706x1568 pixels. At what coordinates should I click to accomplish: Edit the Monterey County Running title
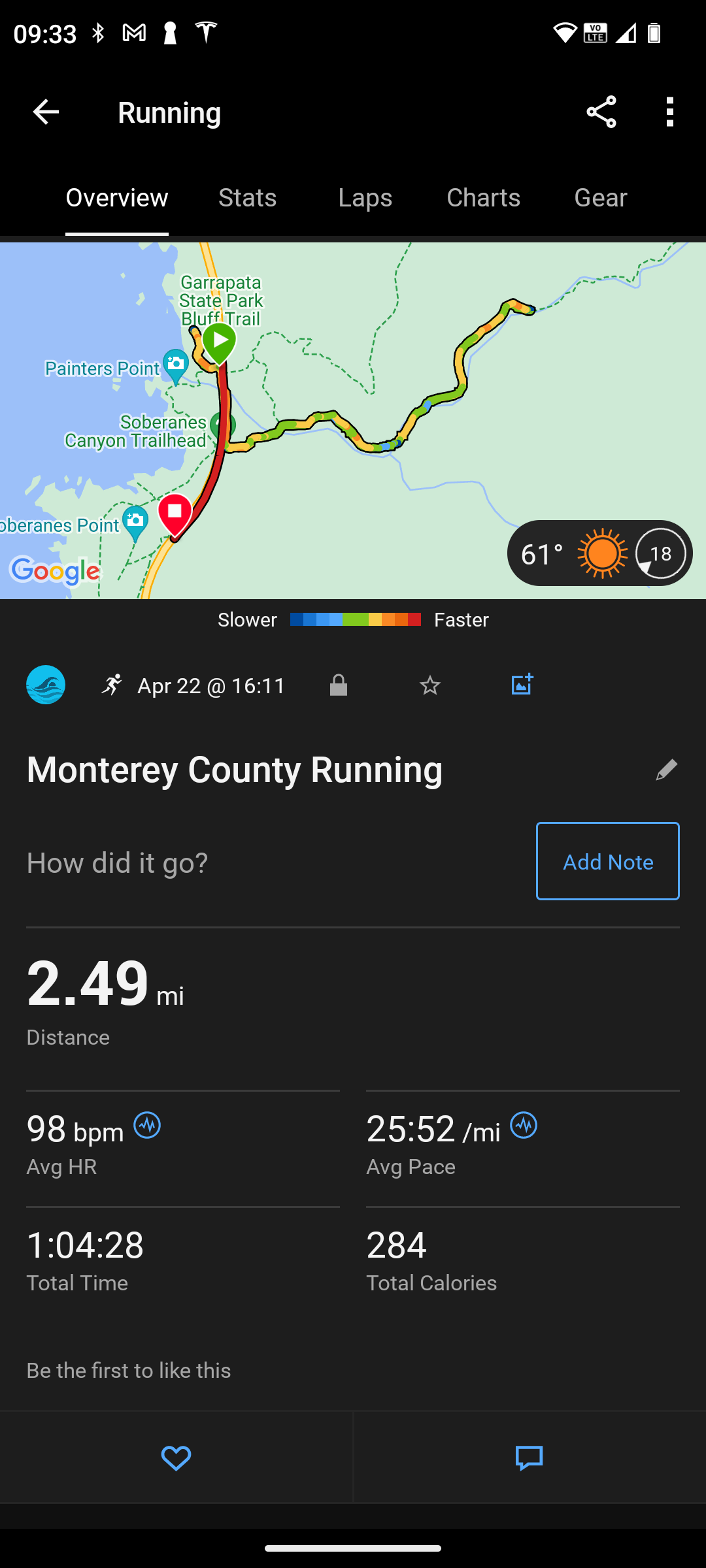[666, 770]
